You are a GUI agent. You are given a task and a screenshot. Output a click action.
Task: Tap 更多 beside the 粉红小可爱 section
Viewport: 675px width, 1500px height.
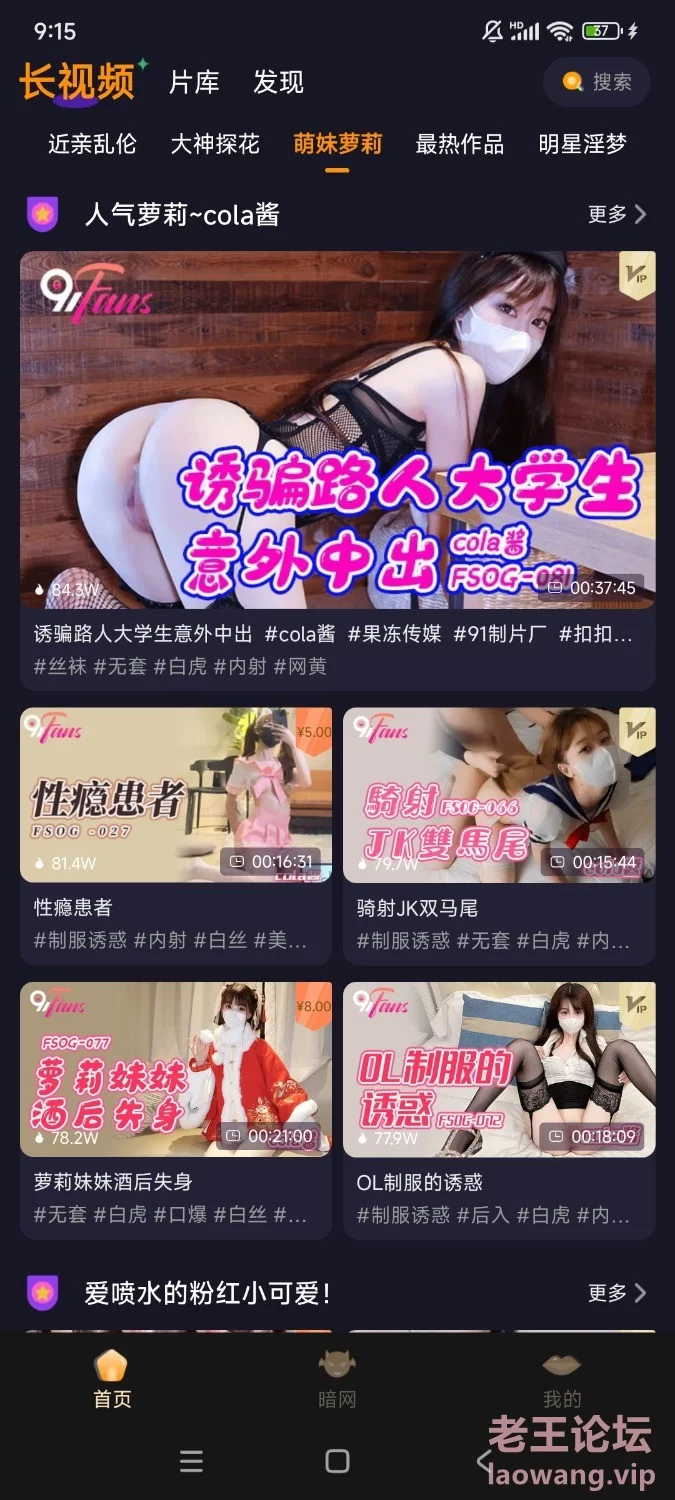pos(616,1293)
